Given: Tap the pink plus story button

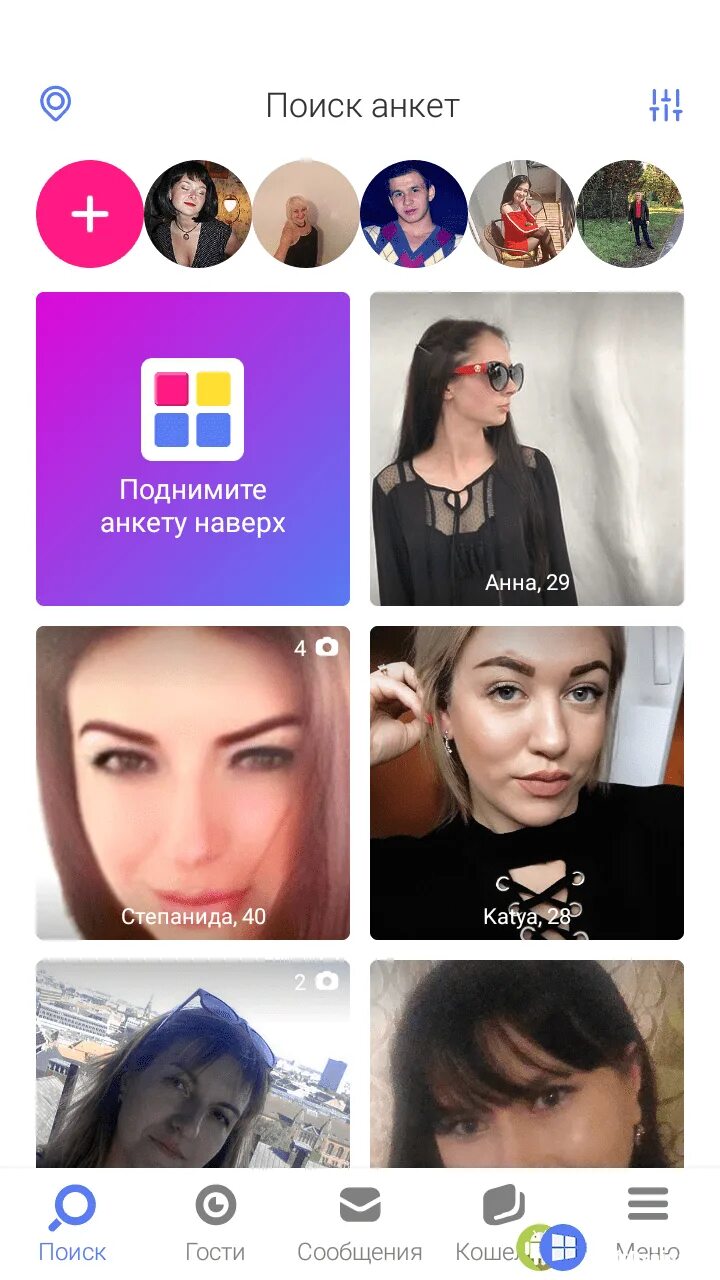Looking at the screenshot, I should 90,214.
